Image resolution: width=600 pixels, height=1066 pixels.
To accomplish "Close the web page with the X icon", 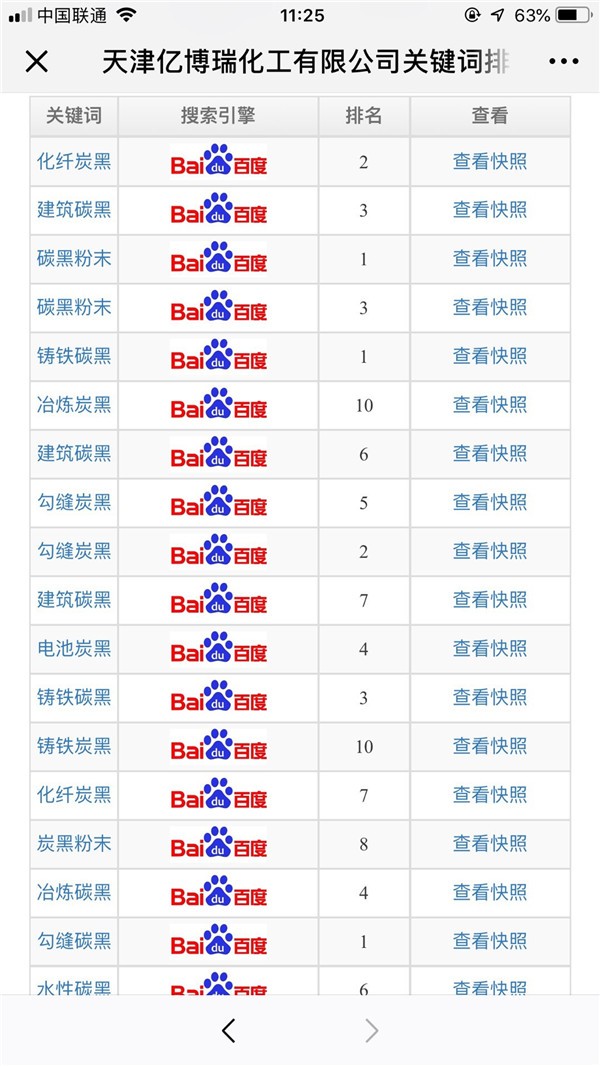I will click(x=37, y=62).
